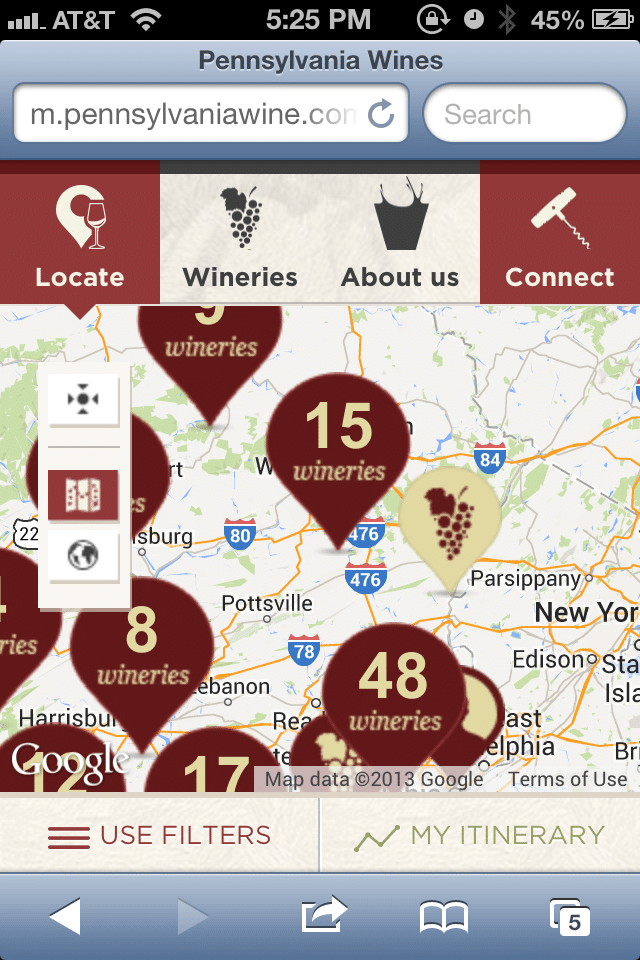Tap the URL address field

(190, 114)
